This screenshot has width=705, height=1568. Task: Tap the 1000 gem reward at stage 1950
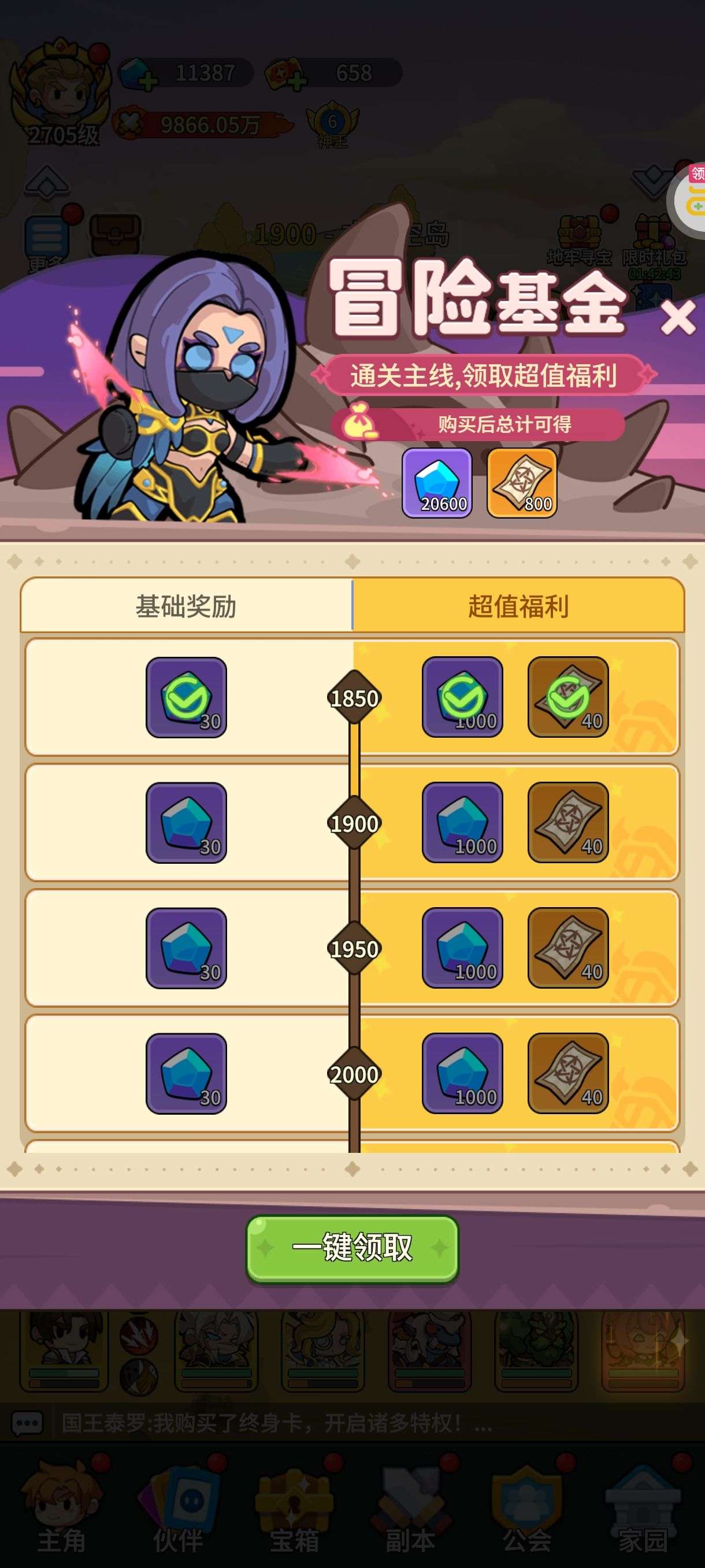(x=462, y=948)
